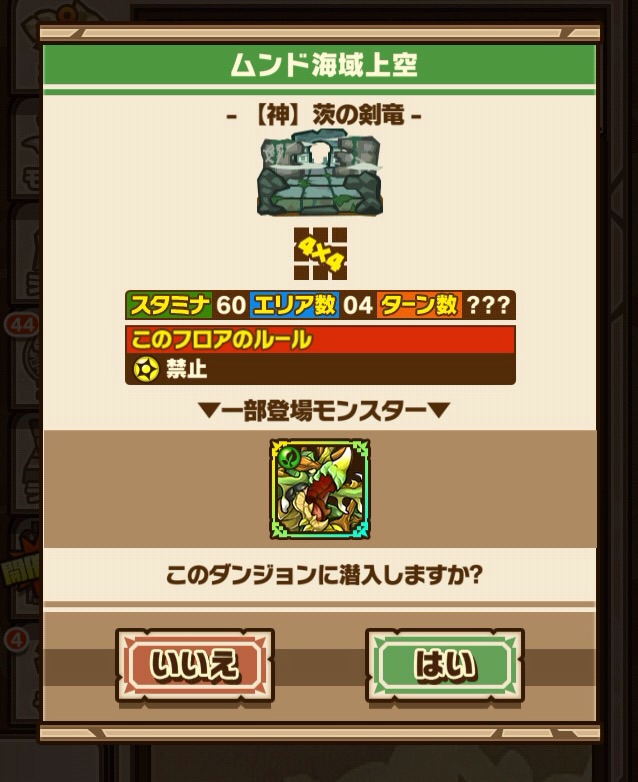Open the featured monster icon details
The width and height of the screenshot is (638, 782).
319,489
